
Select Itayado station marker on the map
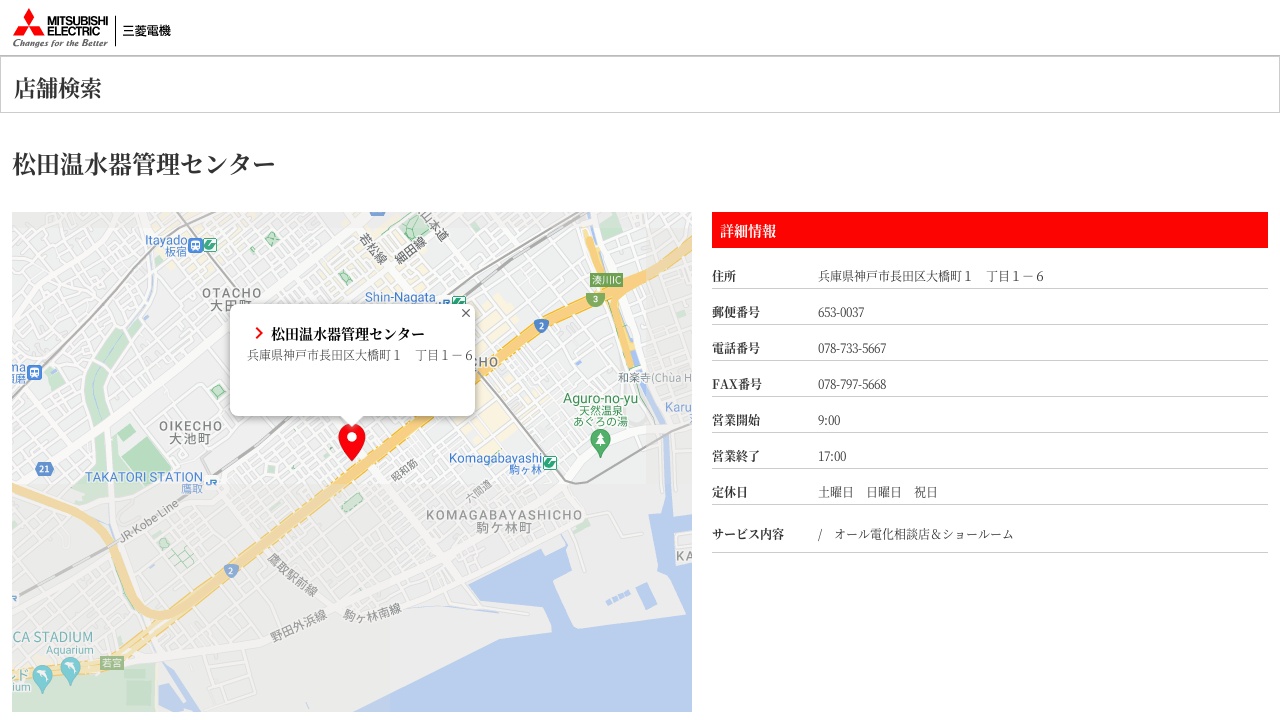pos(196,245)
